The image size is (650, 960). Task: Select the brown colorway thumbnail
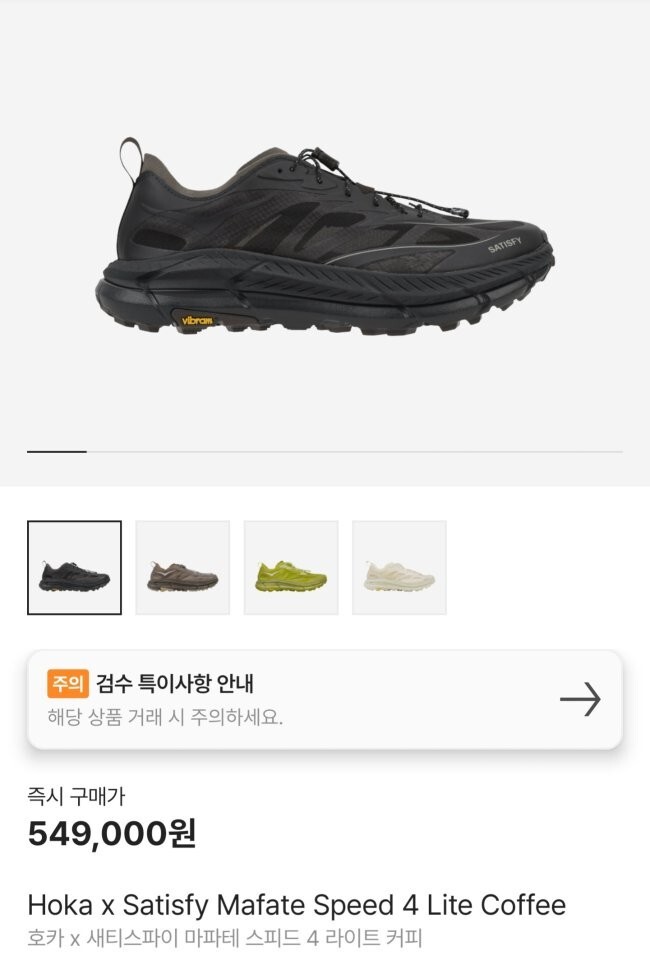[183, 568]
